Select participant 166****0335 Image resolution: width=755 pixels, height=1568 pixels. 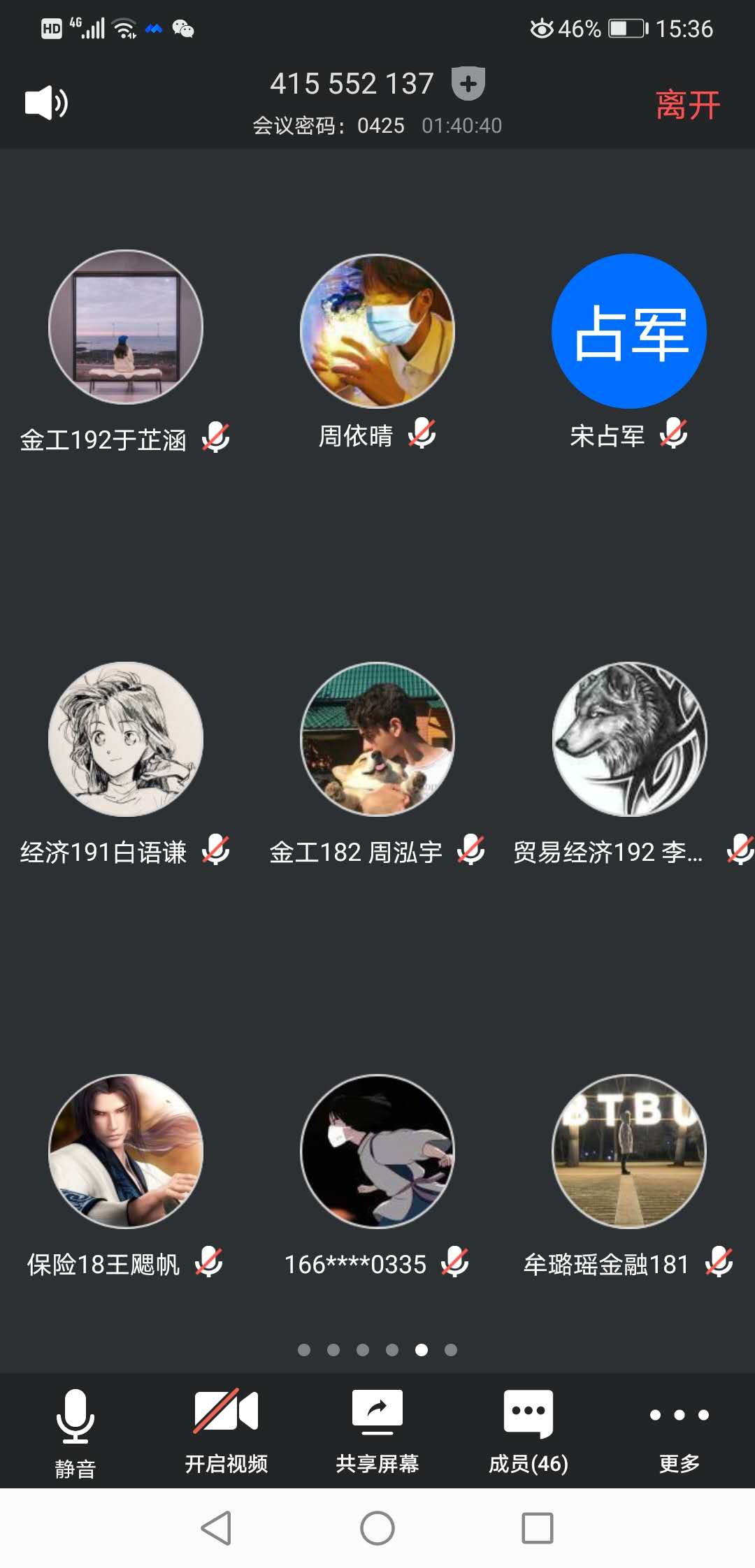[377, 1151]
